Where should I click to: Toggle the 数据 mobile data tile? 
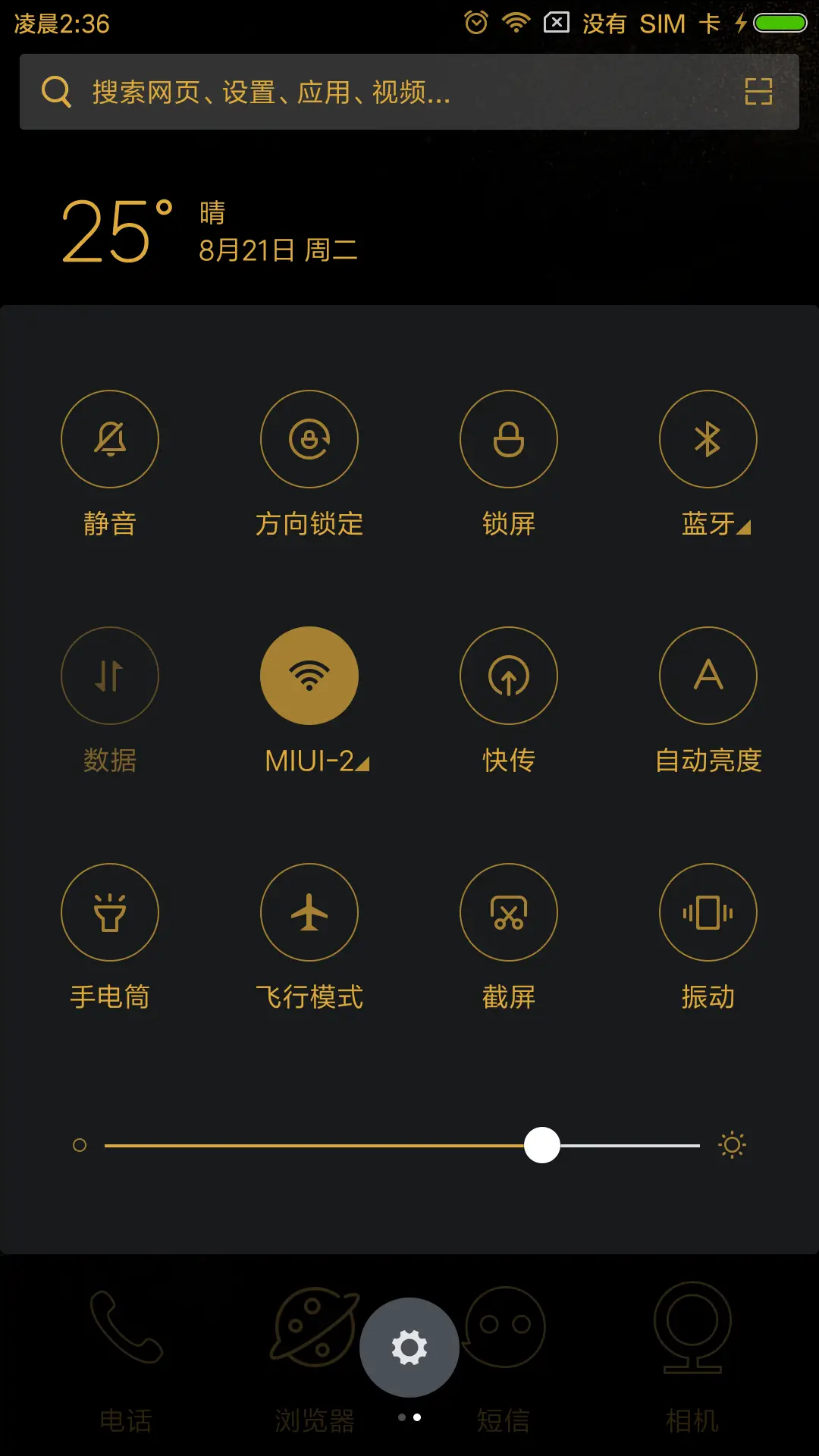[110, 675]
